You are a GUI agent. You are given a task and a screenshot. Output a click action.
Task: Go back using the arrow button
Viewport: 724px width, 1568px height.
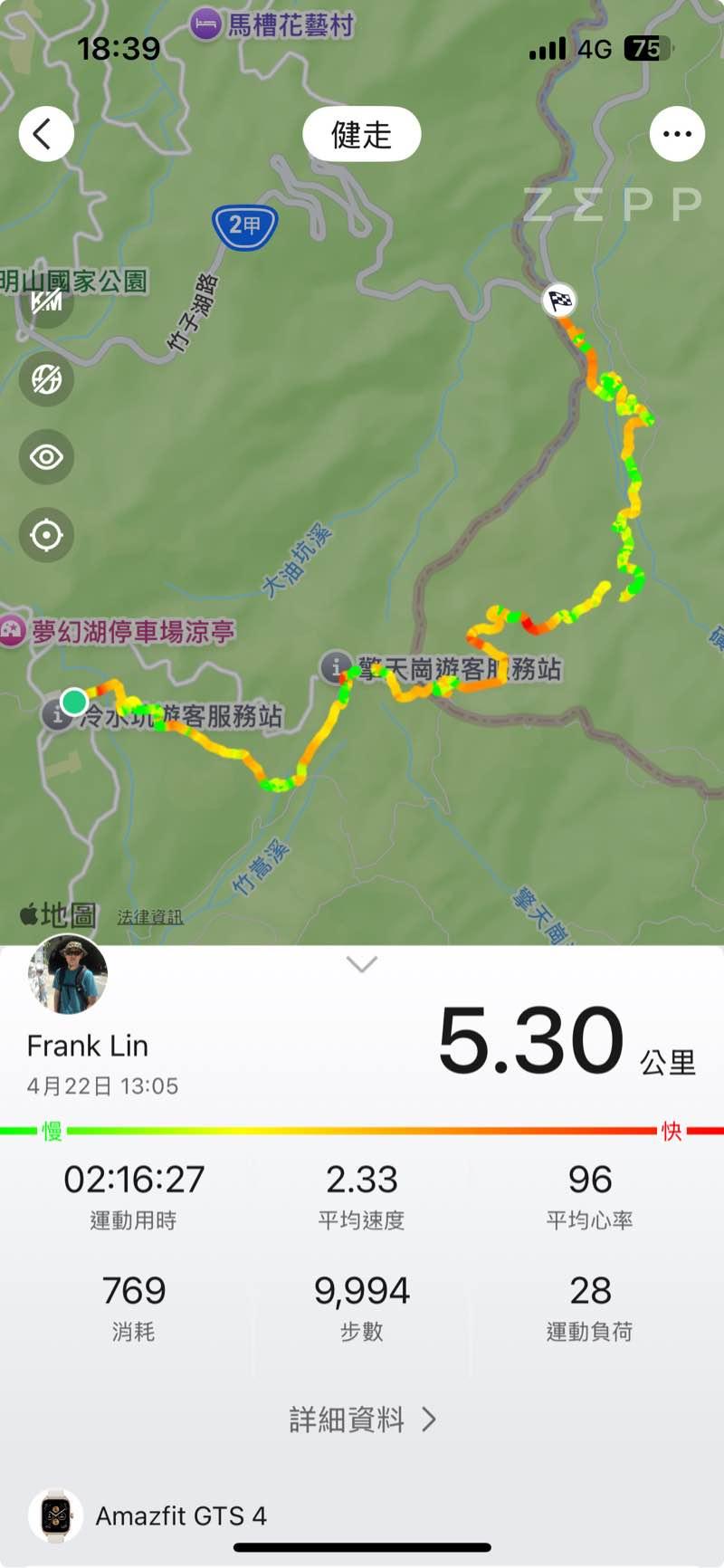tap(45, 134)
